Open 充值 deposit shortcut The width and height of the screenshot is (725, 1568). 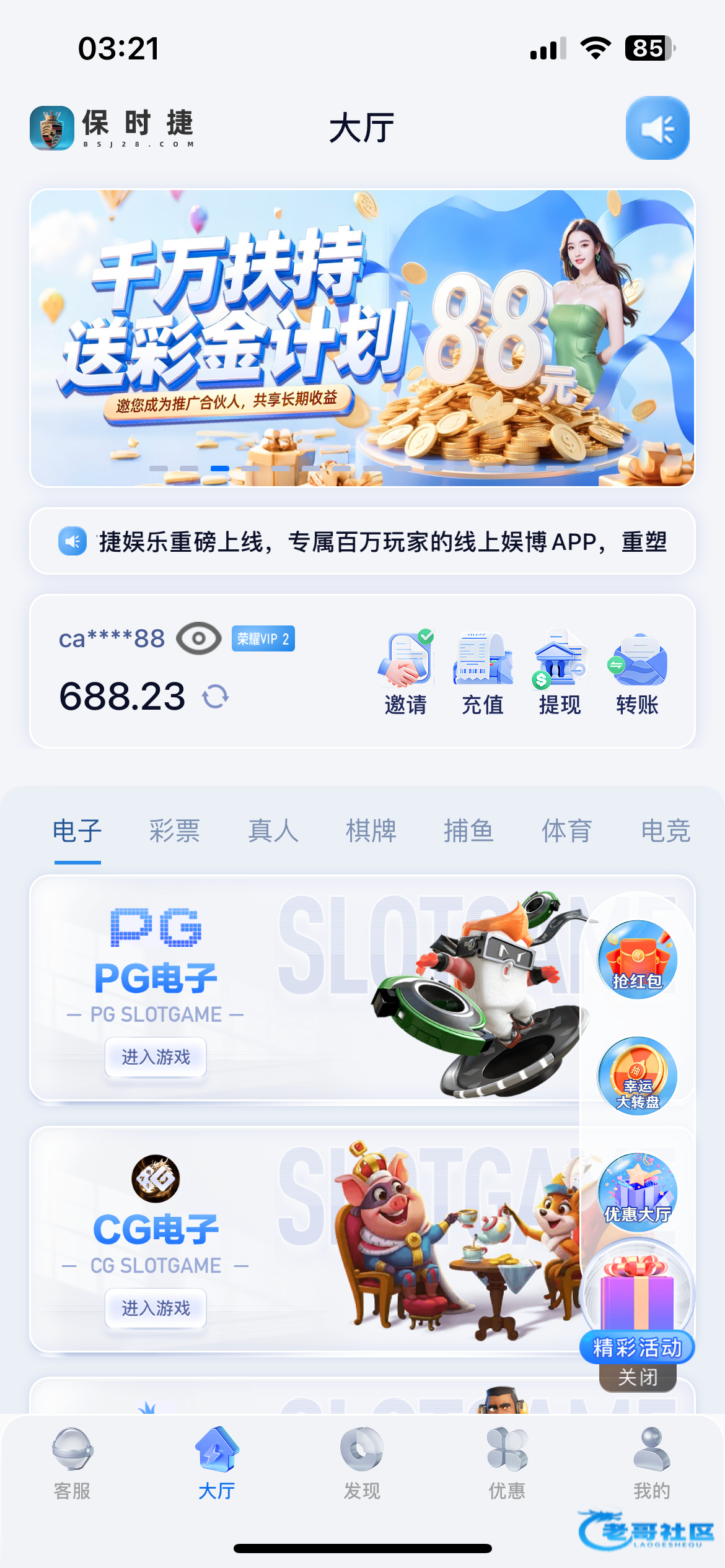(x=483, y=673)
